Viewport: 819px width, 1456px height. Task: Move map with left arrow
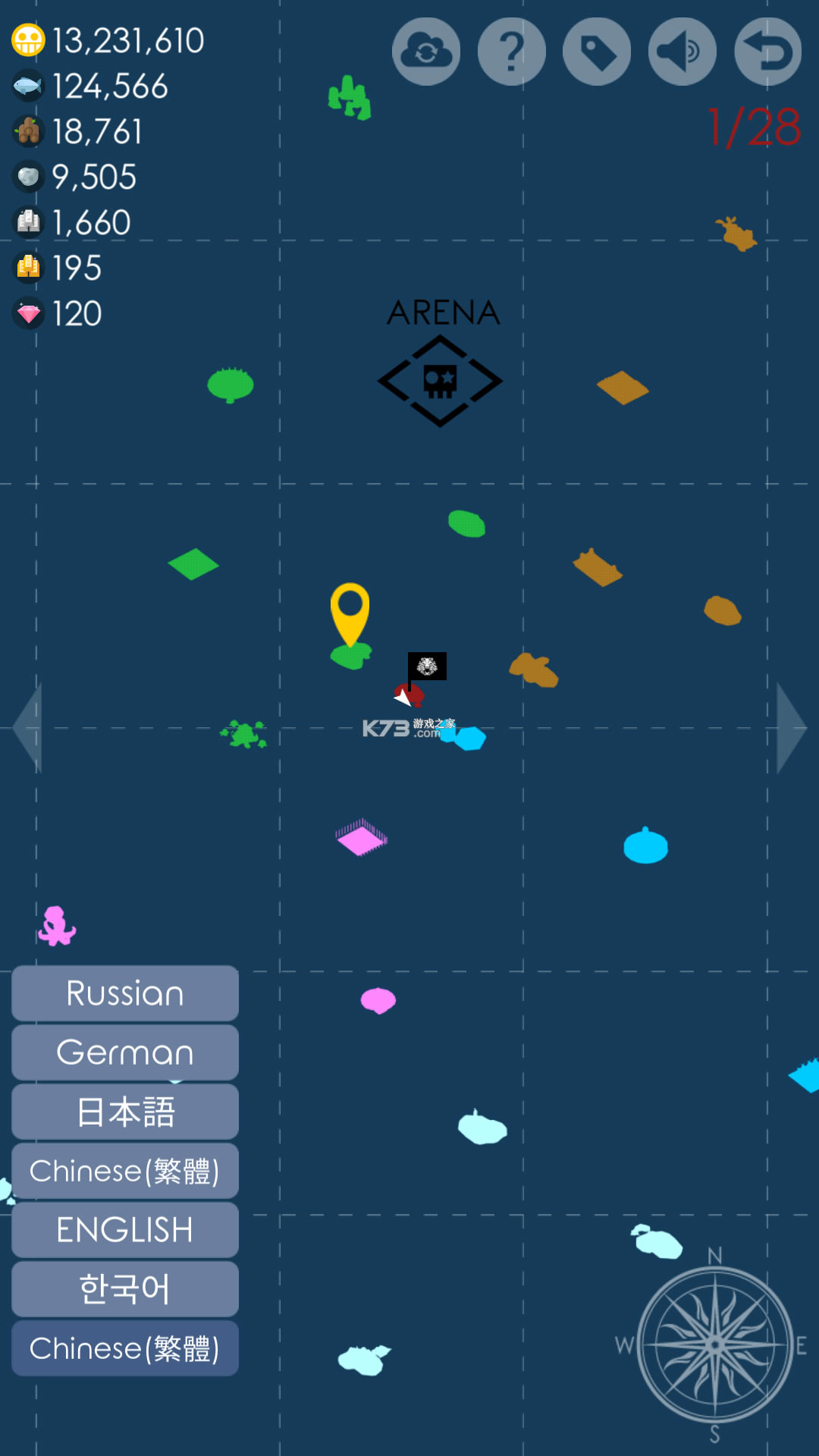[x=29, y=728]
